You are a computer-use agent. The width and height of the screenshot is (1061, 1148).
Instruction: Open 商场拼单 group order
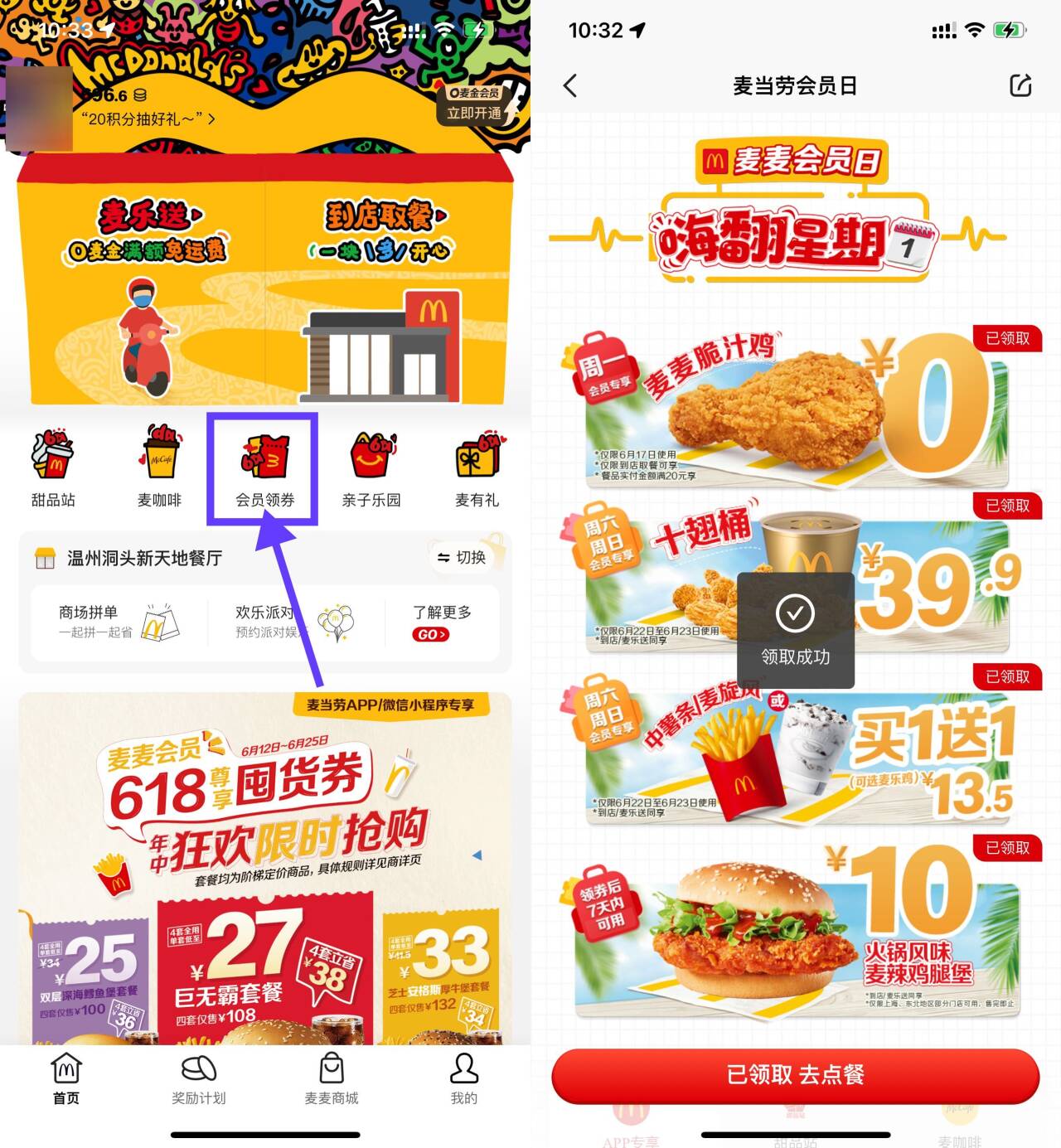[116, 622]
